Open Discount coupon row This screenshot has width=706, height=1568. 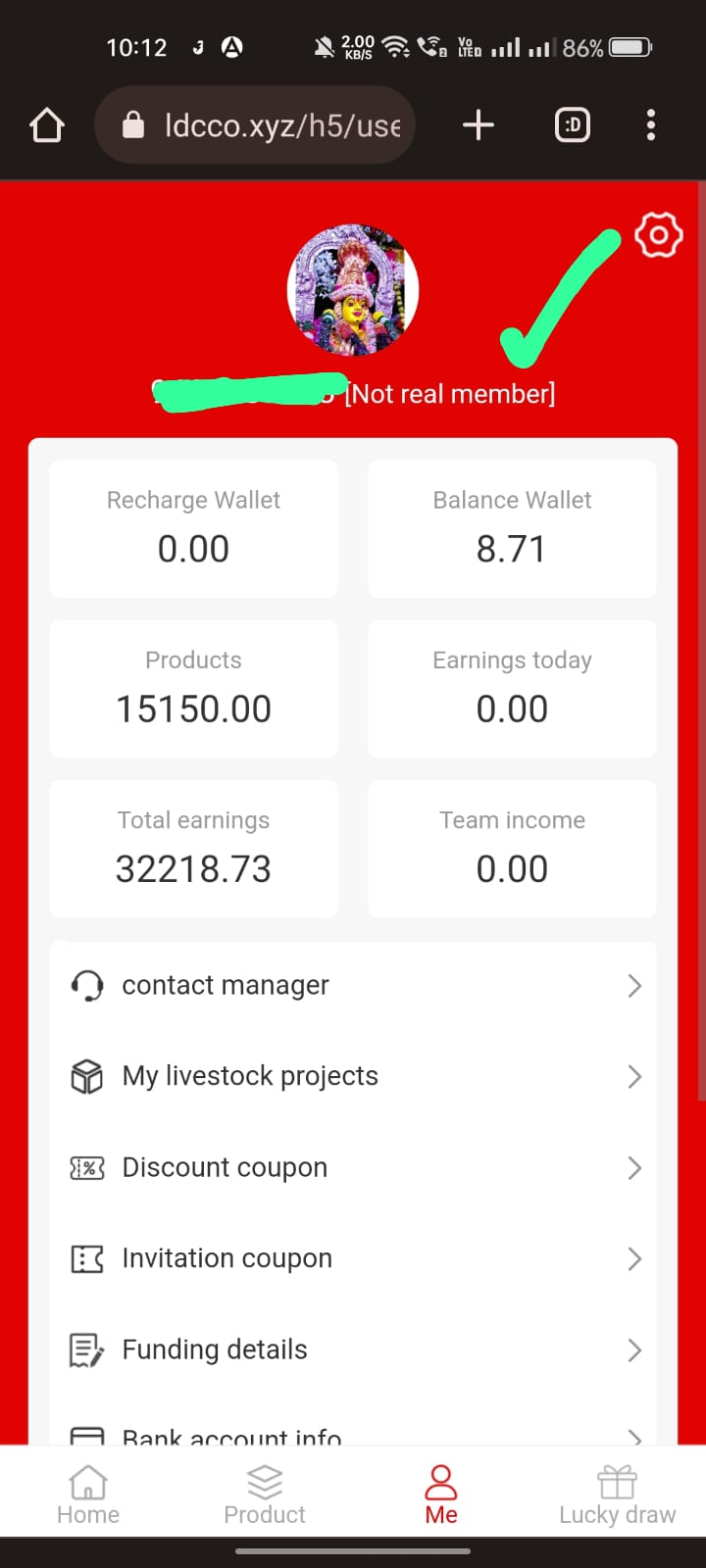click(353, 1167)
